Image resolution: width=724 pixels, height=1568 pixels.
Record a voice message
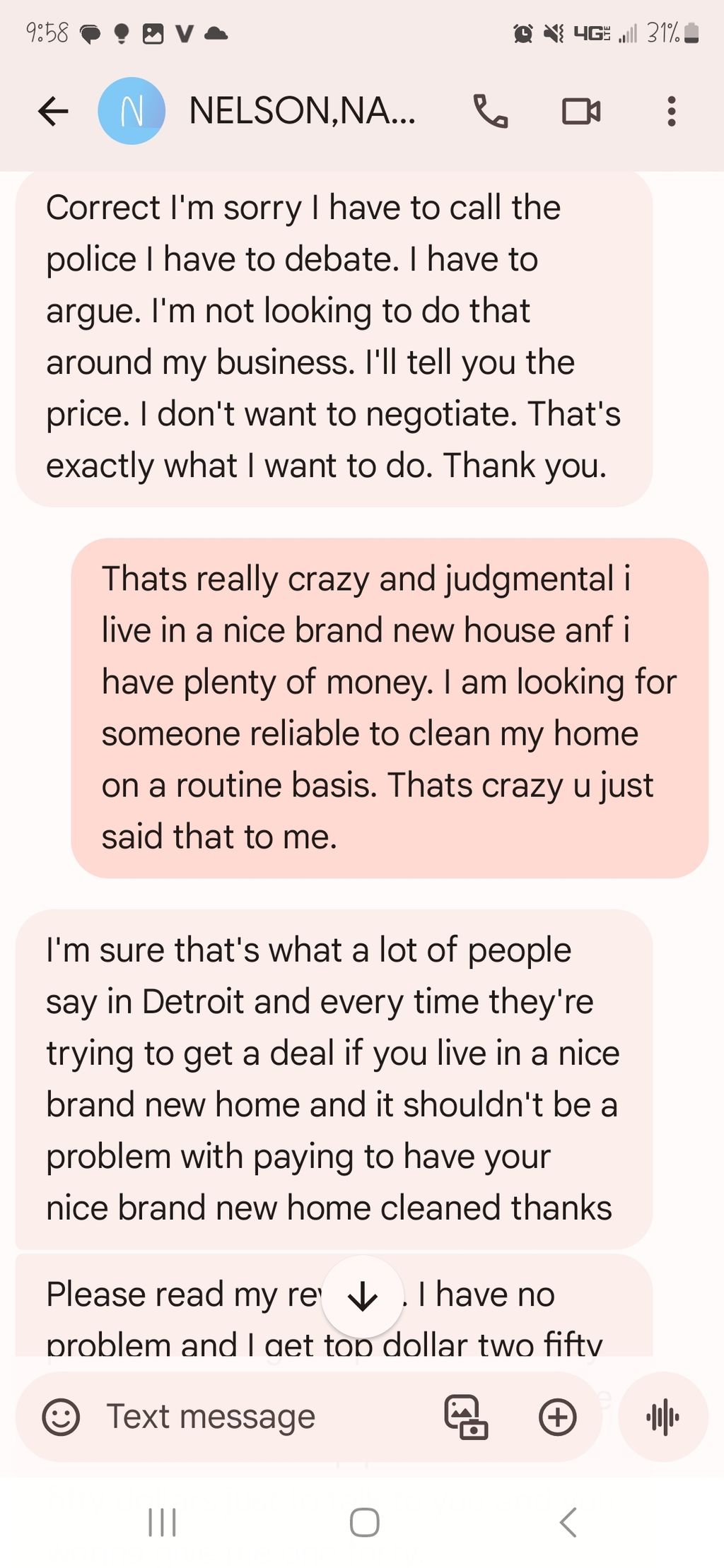(663, 1417)
